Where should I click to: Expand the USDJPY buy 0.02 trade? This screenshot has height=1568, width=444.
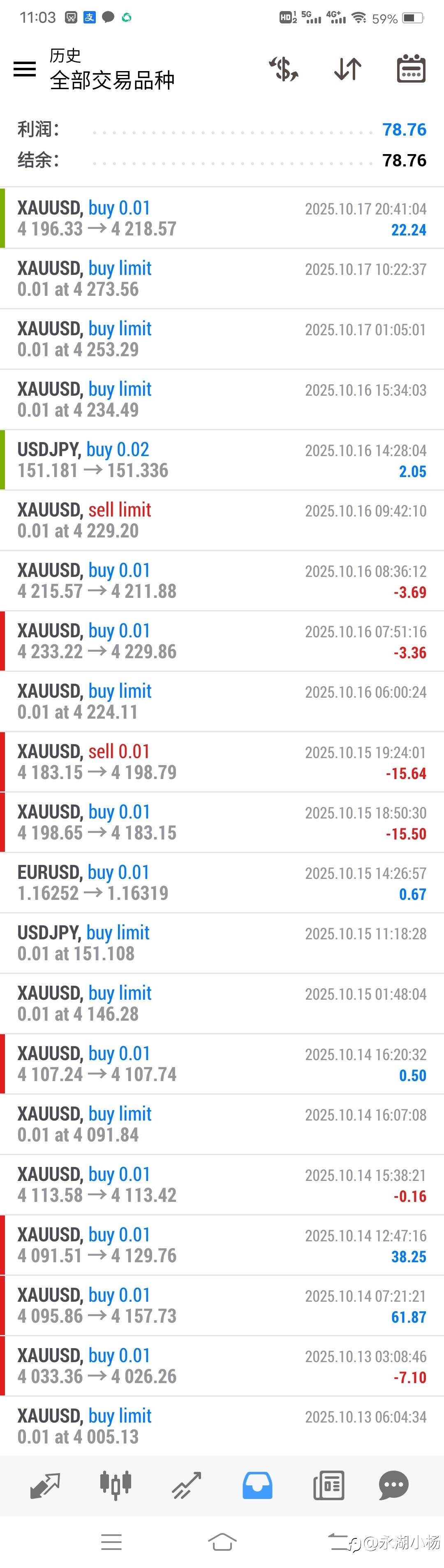222,459
